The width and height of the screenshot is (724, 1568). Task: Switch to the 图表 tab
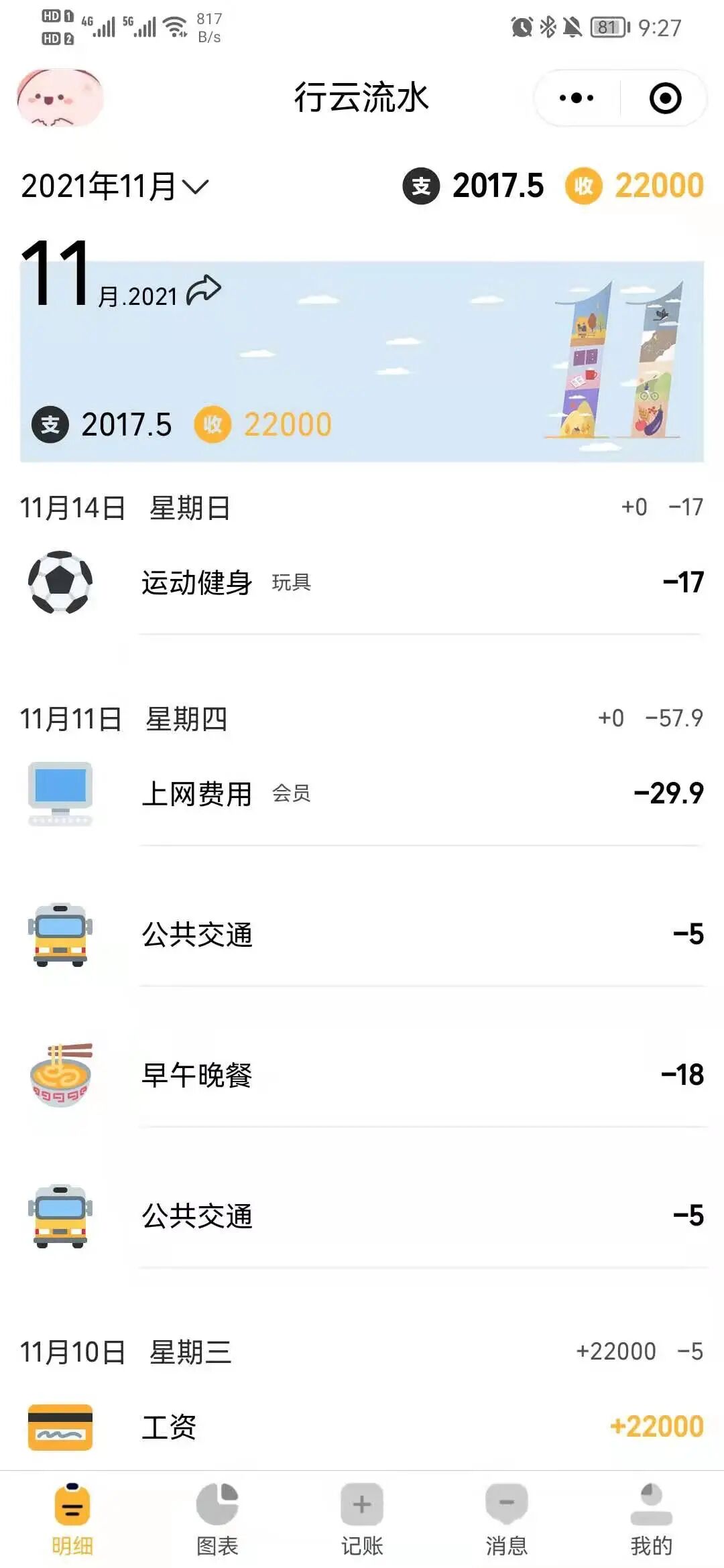(217, 1519)
